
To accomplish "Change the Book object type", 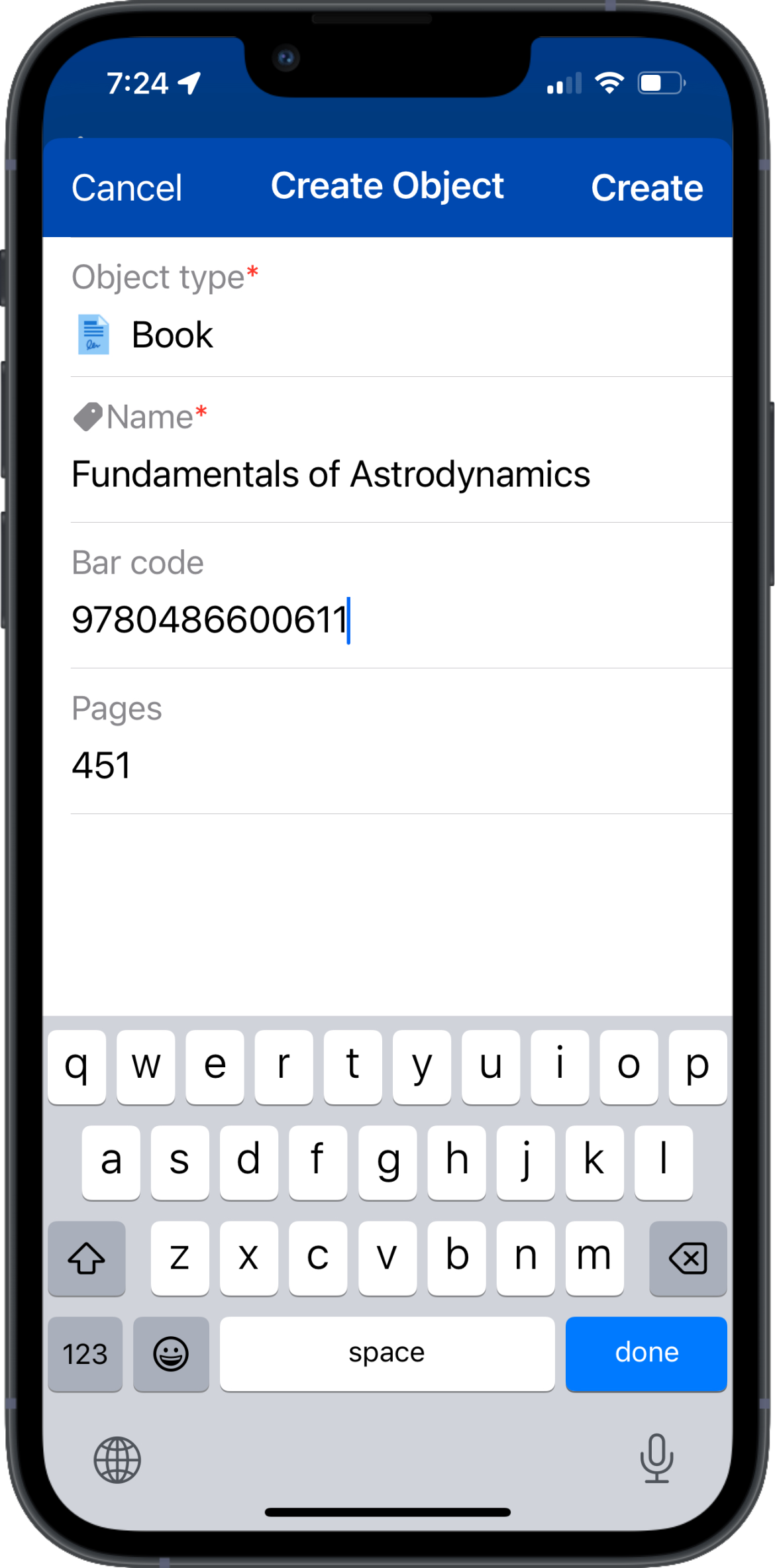I will [172, 335].
